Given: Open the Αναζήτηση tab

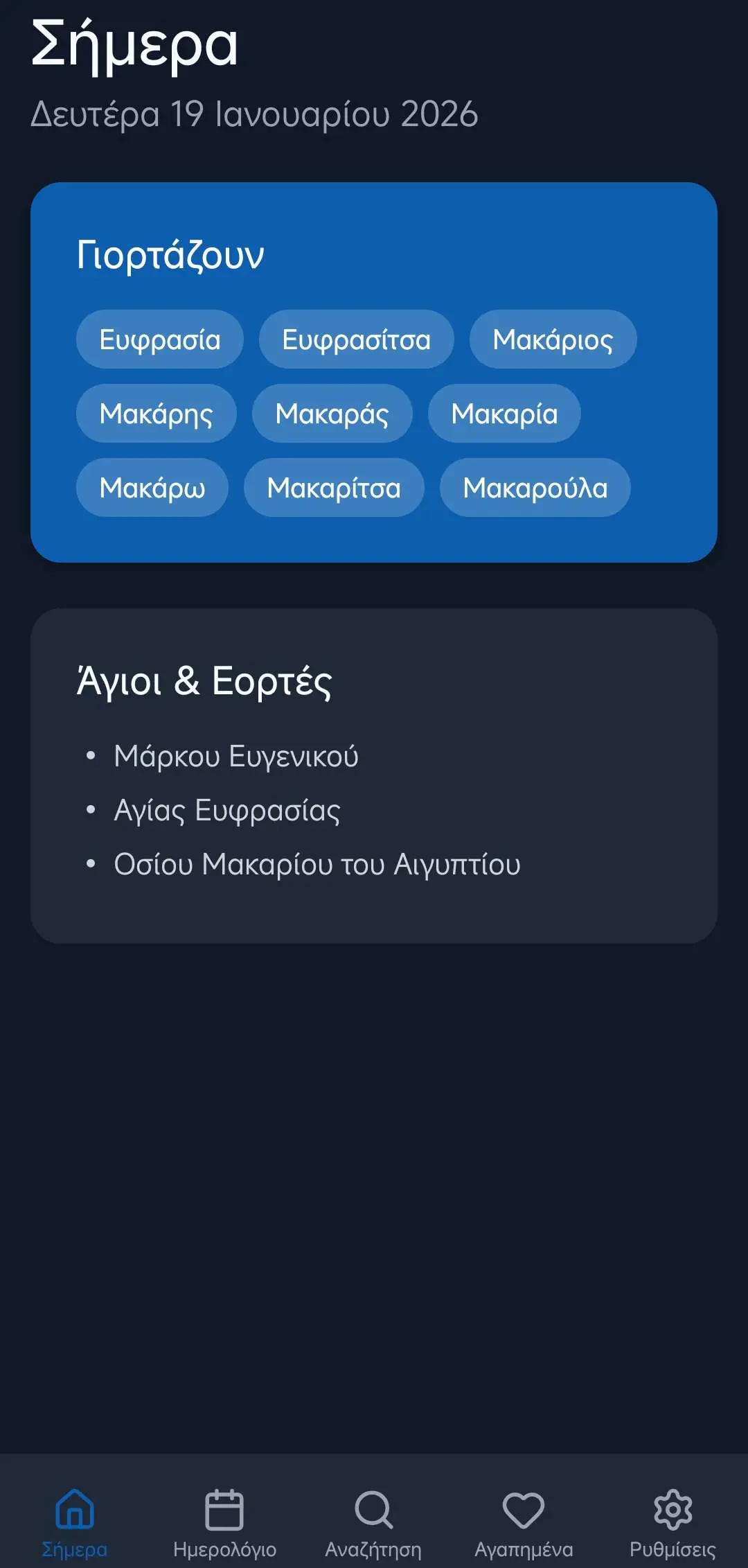Looking at the screenshot, I should [373, 1521].
